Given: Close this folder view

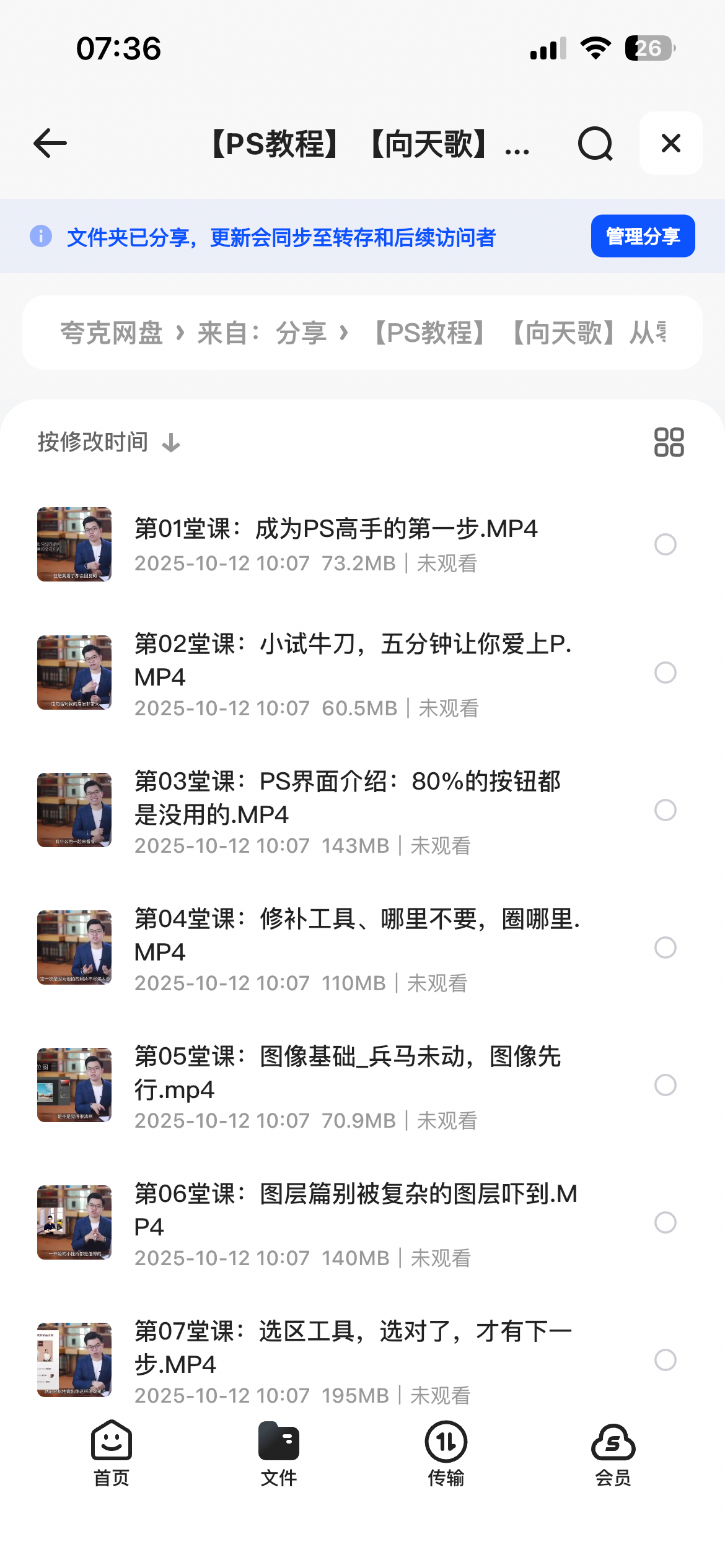Looking at the screenshot, I should (670, 144).
